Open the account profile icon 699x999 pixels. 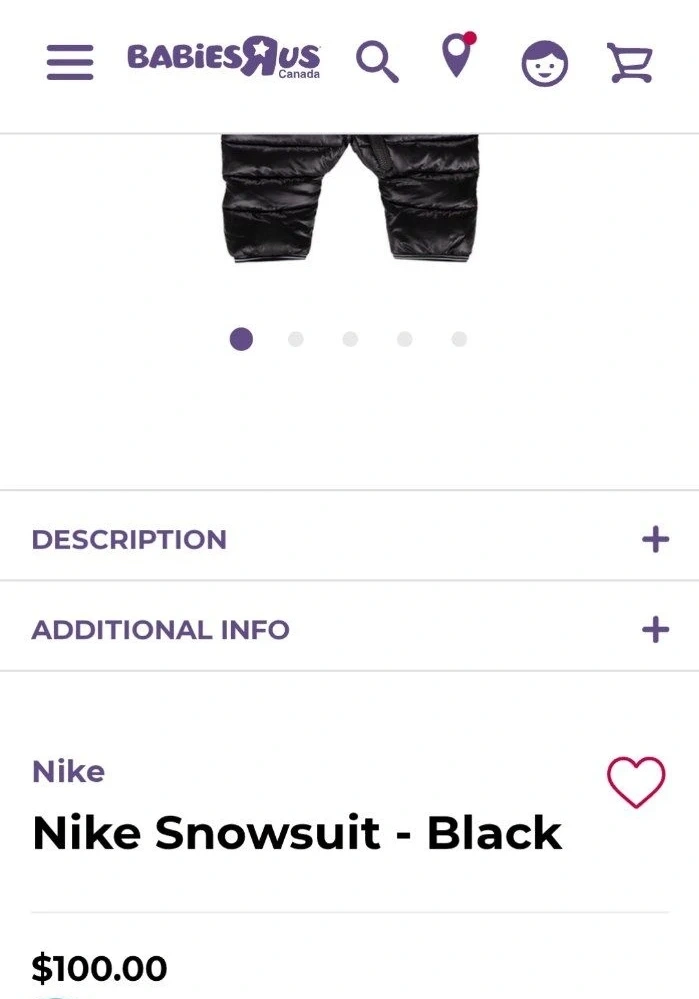pyautogui.click(x=544, y=64)
